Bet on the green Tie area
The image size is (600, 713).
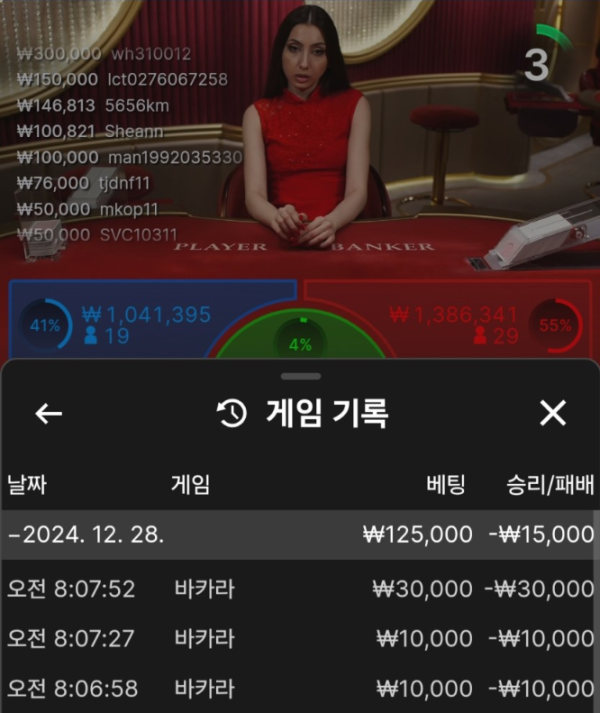coord(300,340)
